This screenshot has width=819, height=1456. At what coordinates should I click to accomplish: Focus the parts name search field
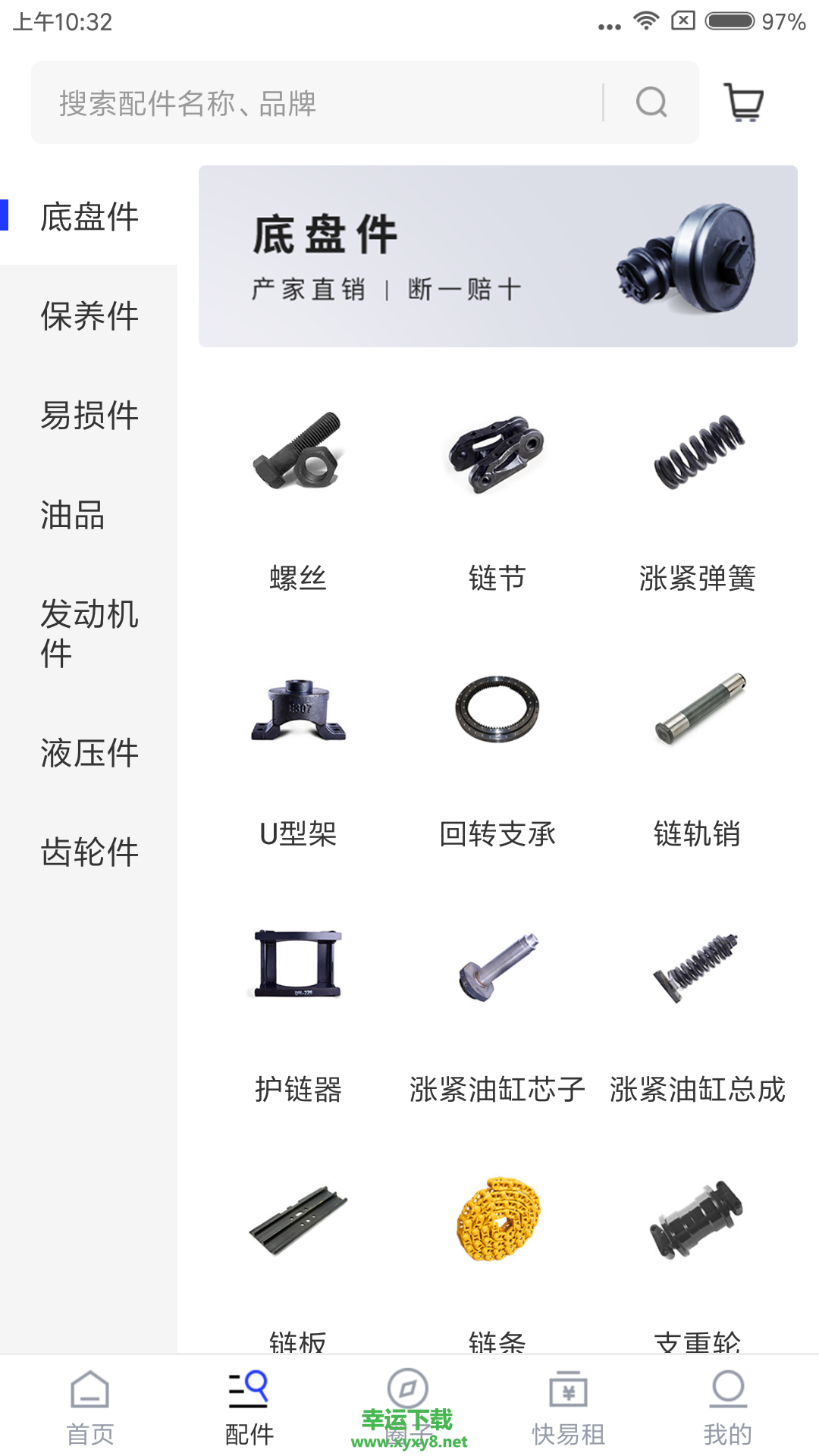click(318, 103)
